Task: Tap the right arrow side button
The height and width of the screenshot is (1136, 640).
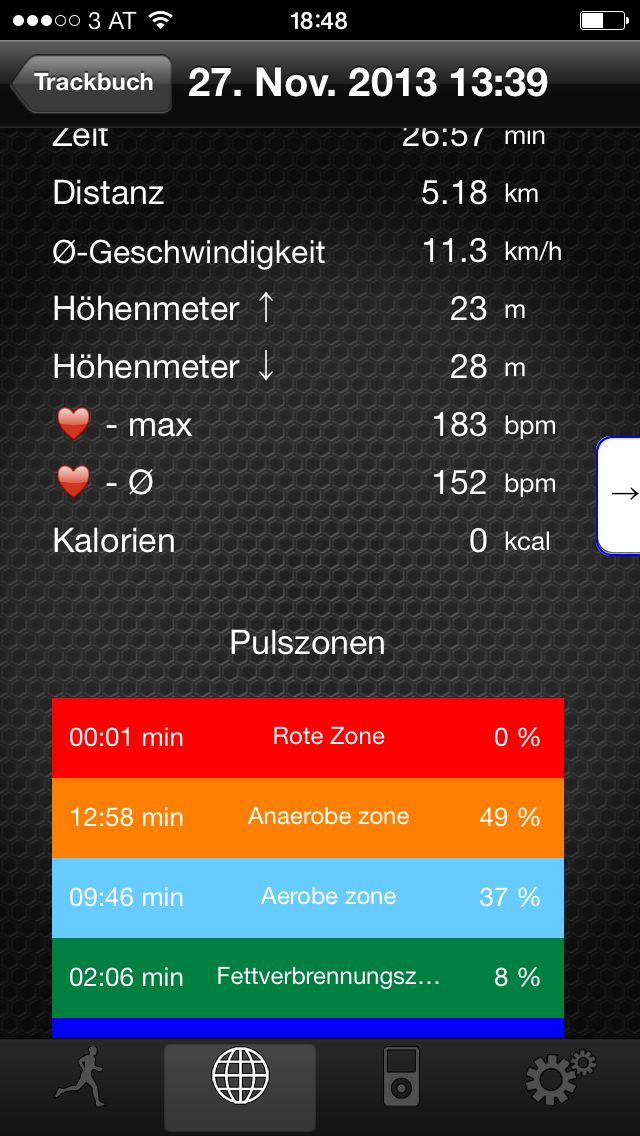Action: (x=621, y=494)
